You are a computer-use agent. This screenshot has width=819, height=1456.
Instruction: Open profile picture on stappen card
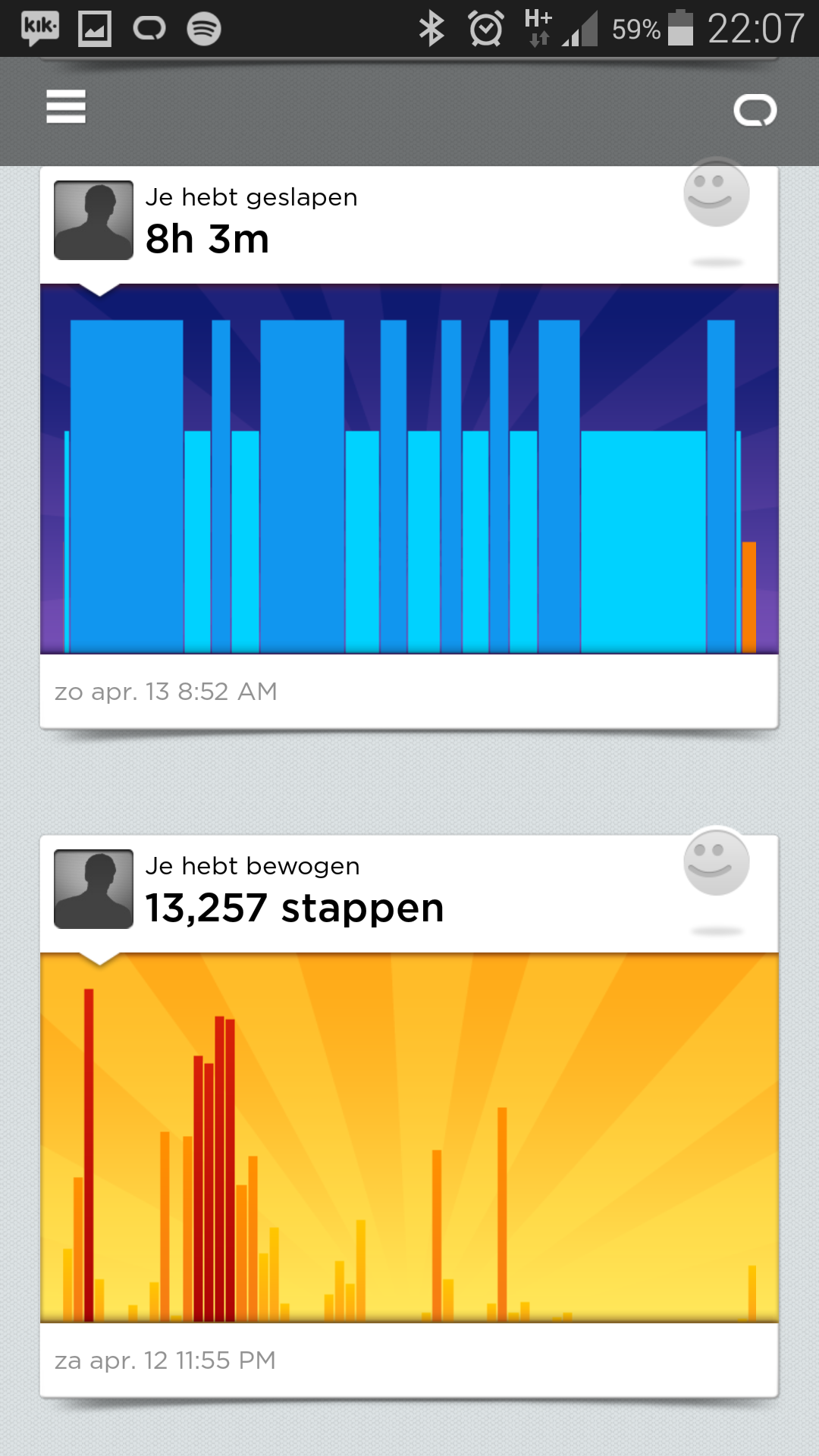pos(94,889)
